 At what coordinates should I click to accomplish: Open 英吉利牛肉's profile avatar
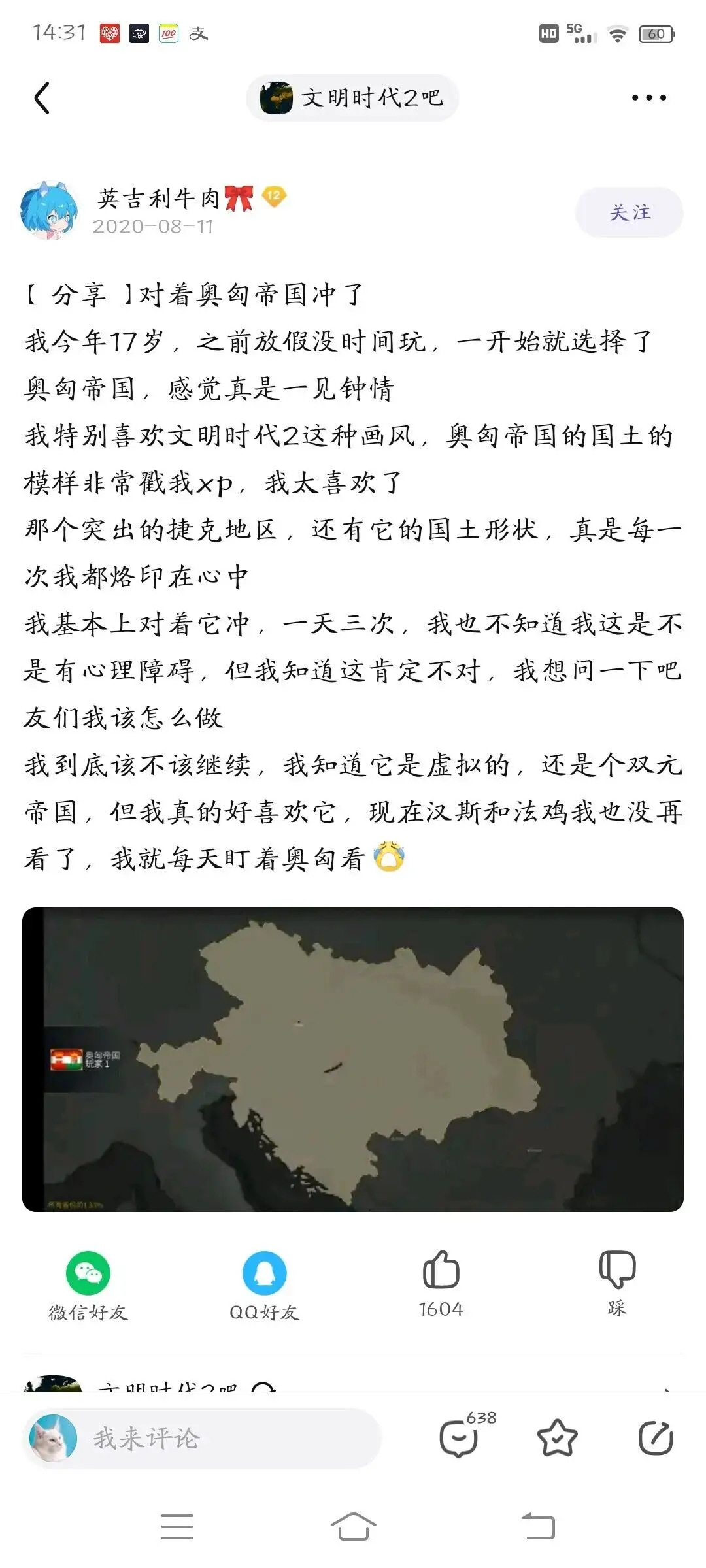tap(50, 210)
